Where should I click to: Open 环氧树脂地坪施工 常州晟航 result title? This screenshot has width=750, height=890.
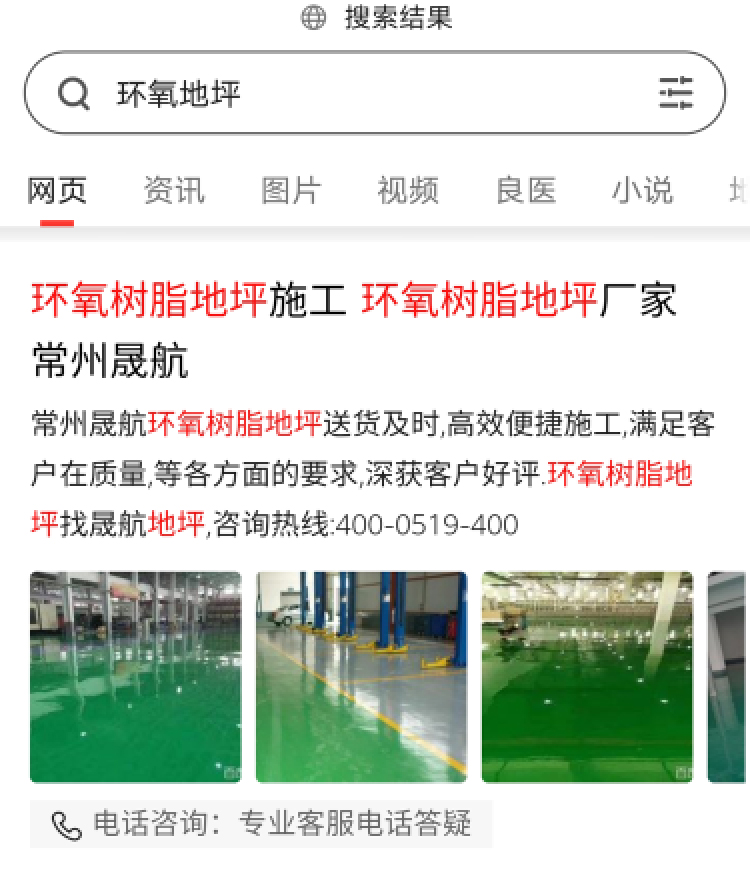point(353,328)
